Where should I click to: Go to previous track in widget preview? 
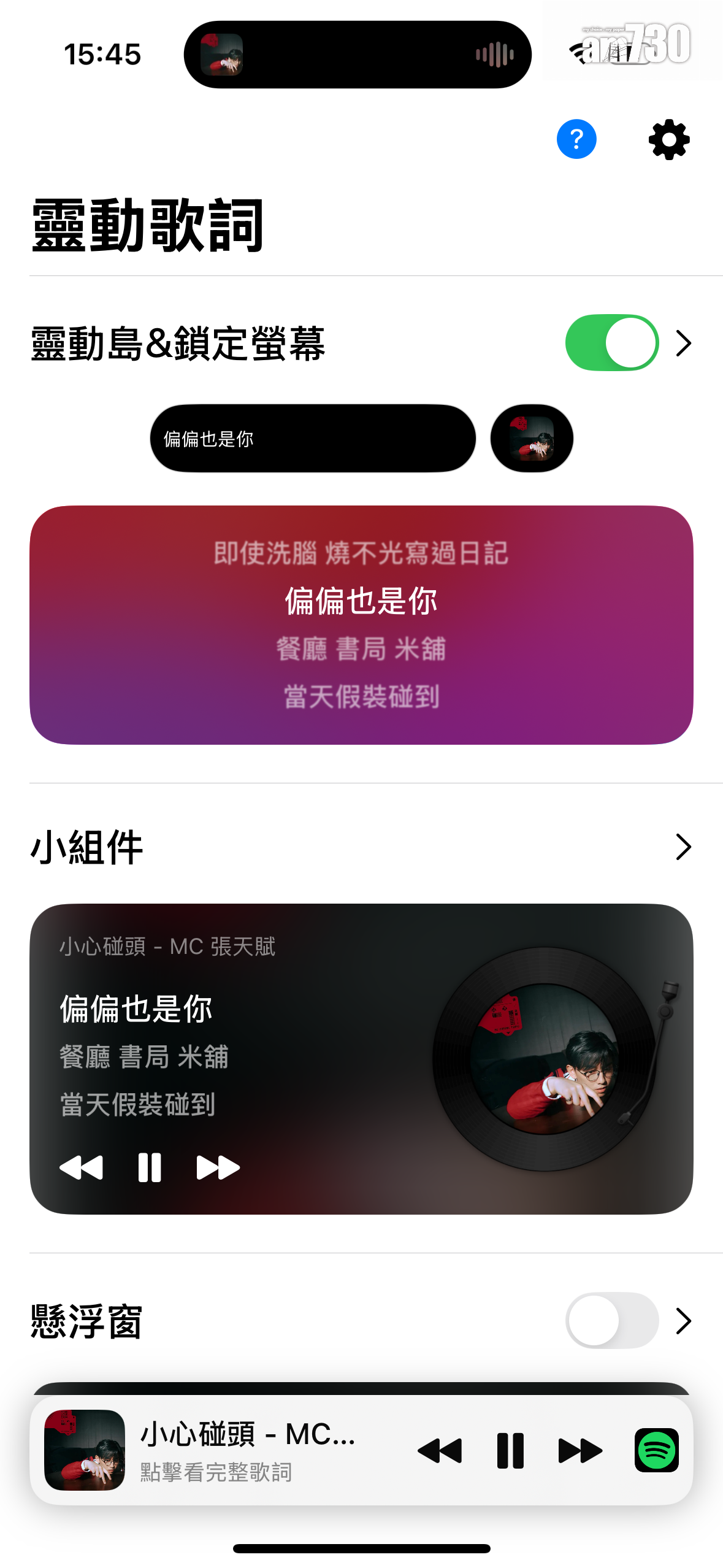[81, 1167]
